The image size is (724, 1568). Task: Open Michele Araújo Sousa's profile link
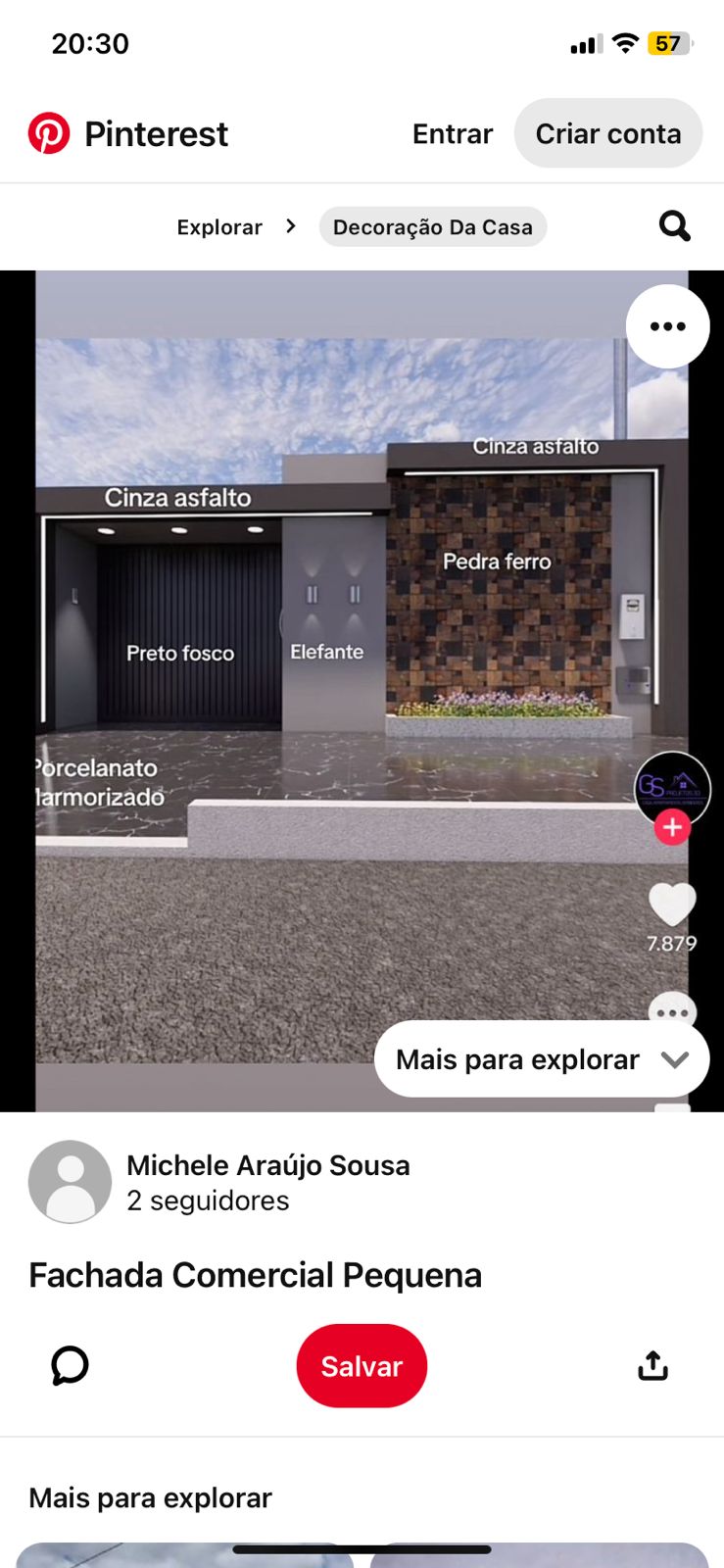pyautogui.click(x=268, y=1165)
